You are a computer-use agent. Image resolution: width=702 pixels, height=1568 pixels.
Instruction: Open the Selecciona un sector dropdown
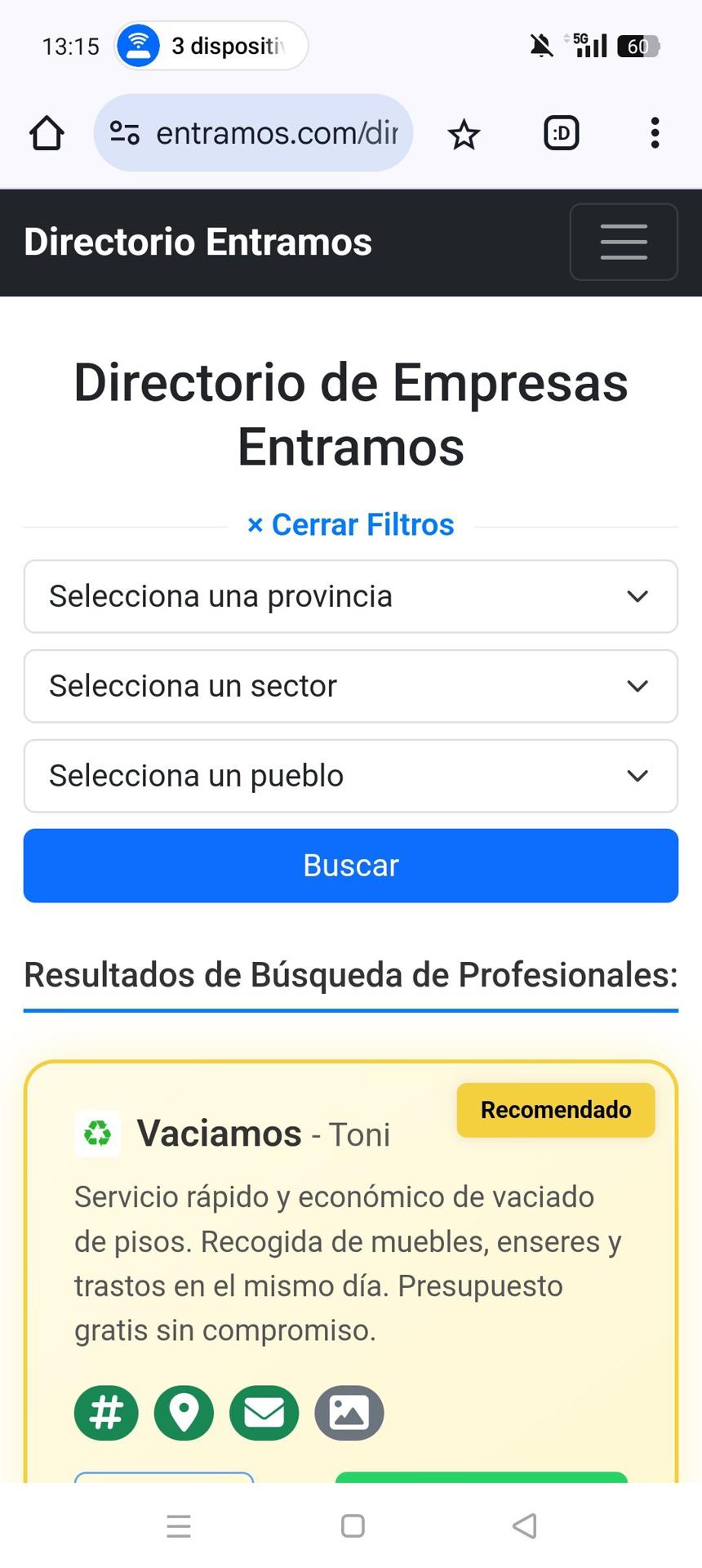(351, 686)
